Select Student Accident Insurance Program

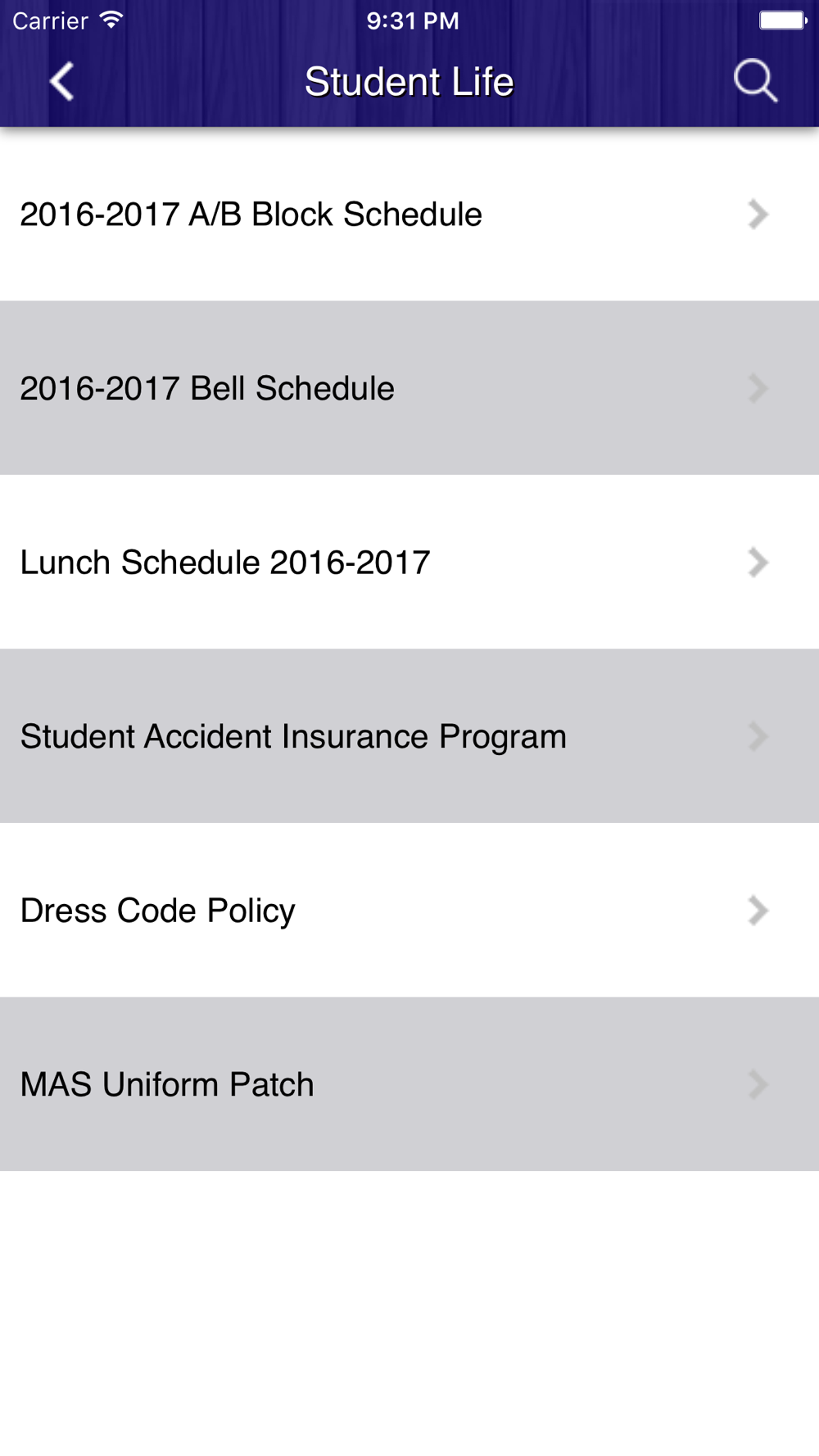[409, 736]
